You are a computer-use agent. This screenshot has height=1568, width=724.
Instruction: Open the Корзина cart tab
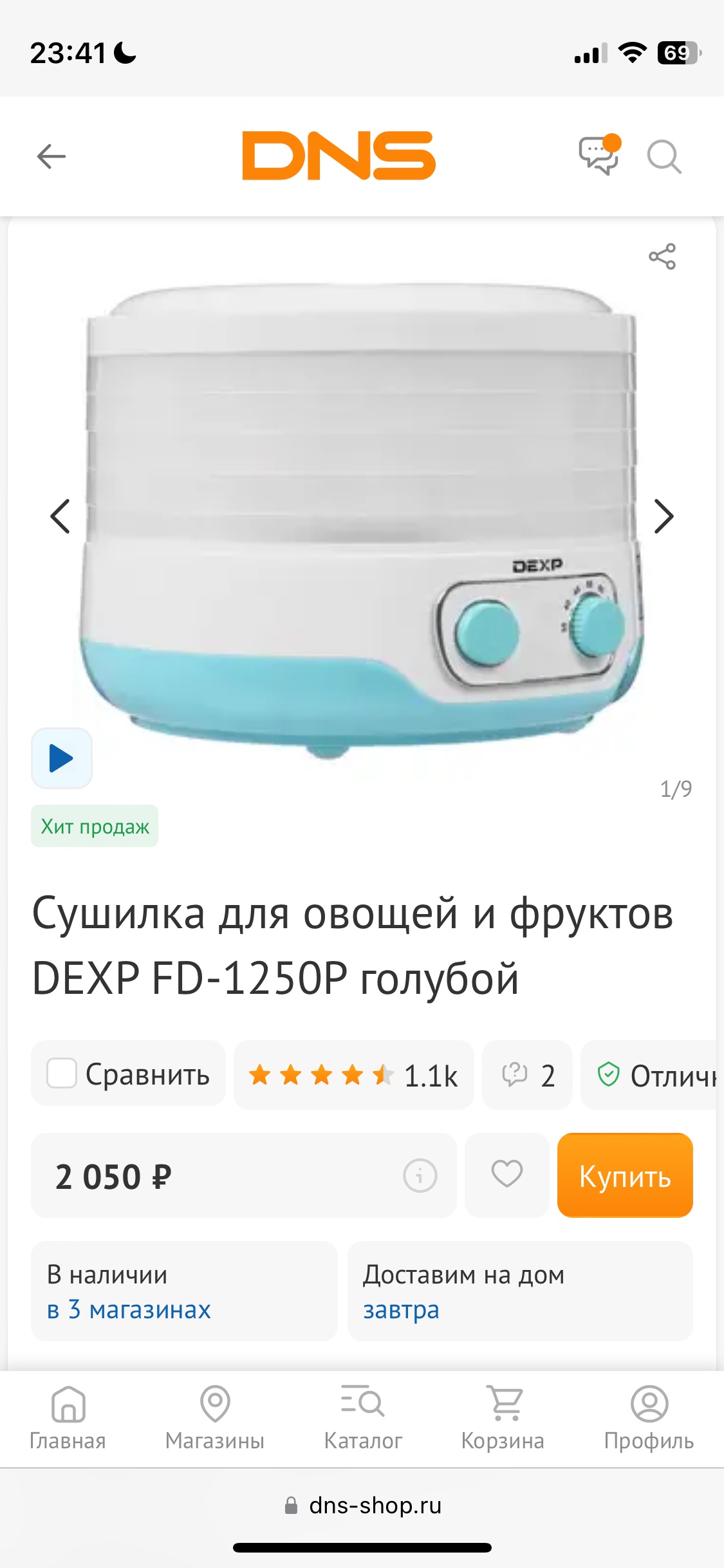(503, 1417)
